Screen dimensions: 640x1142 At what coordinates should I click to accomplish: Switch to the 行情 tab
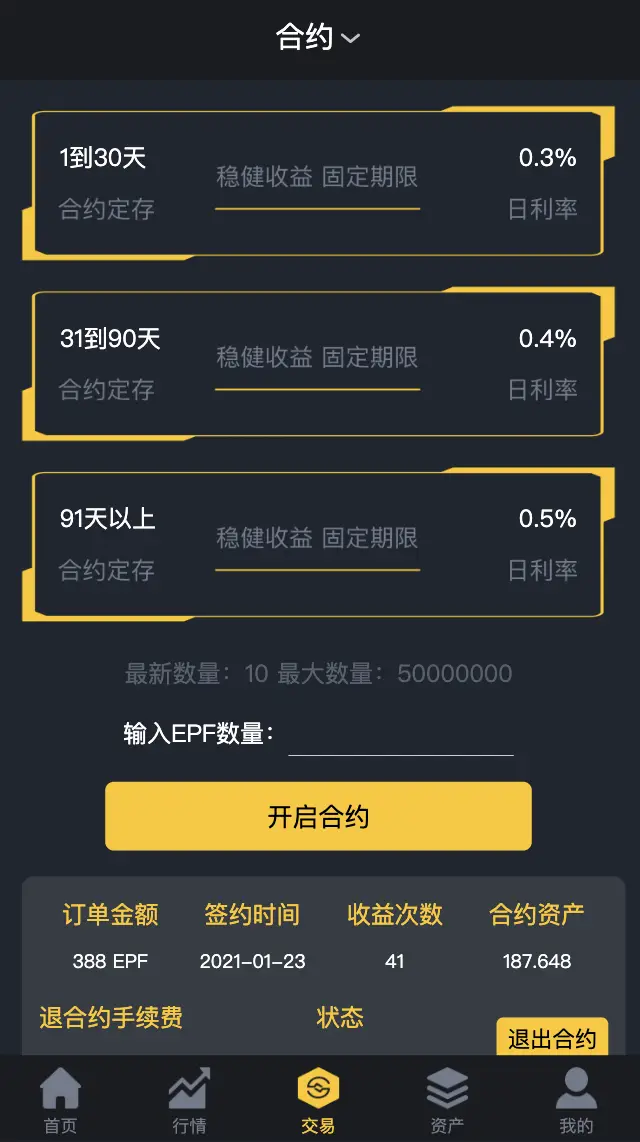(189, 1100)
